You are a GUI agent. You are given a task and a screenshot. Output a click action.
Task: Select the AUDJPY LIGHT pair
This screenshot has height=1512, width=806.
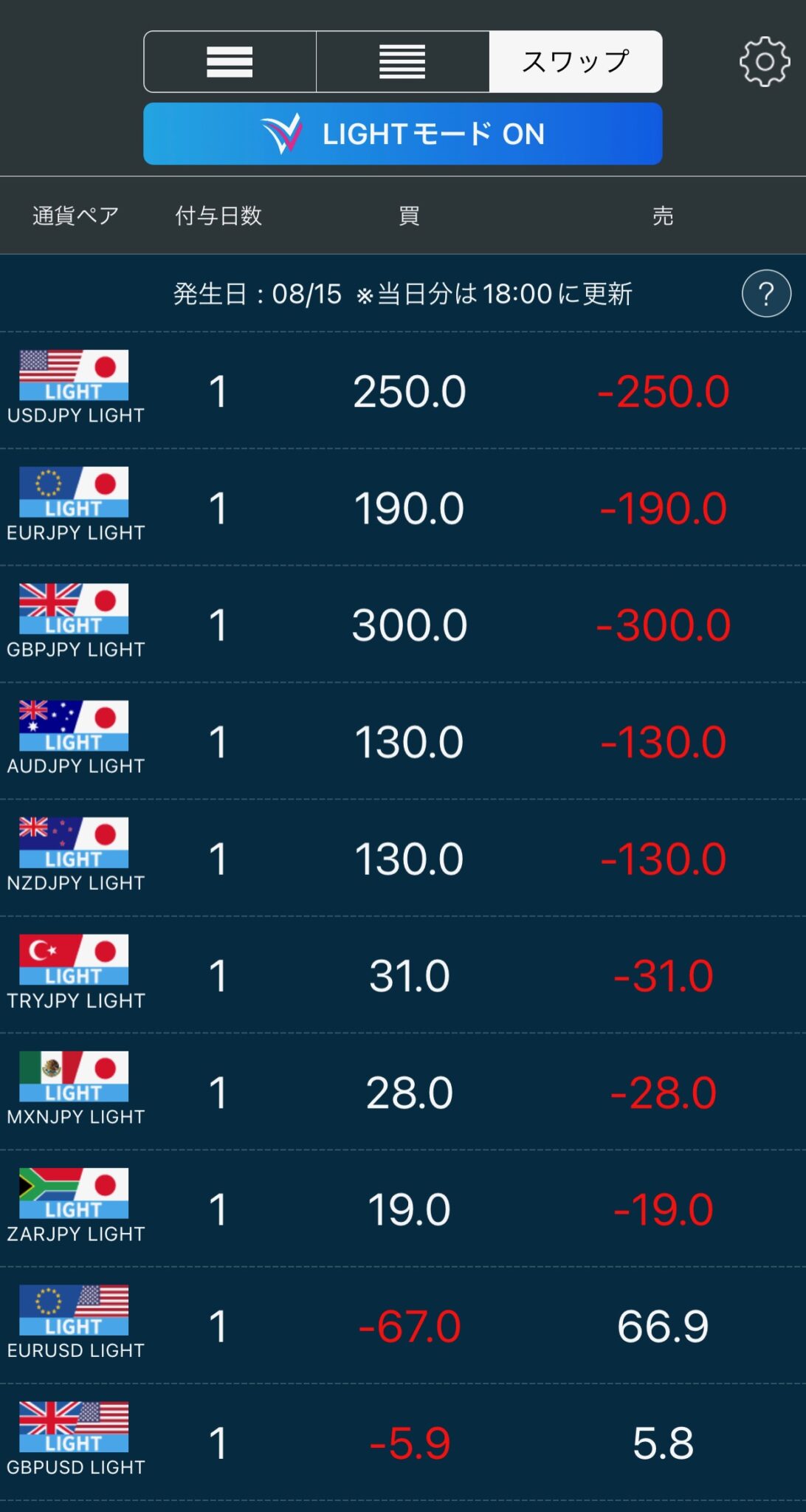coord(403,741)
